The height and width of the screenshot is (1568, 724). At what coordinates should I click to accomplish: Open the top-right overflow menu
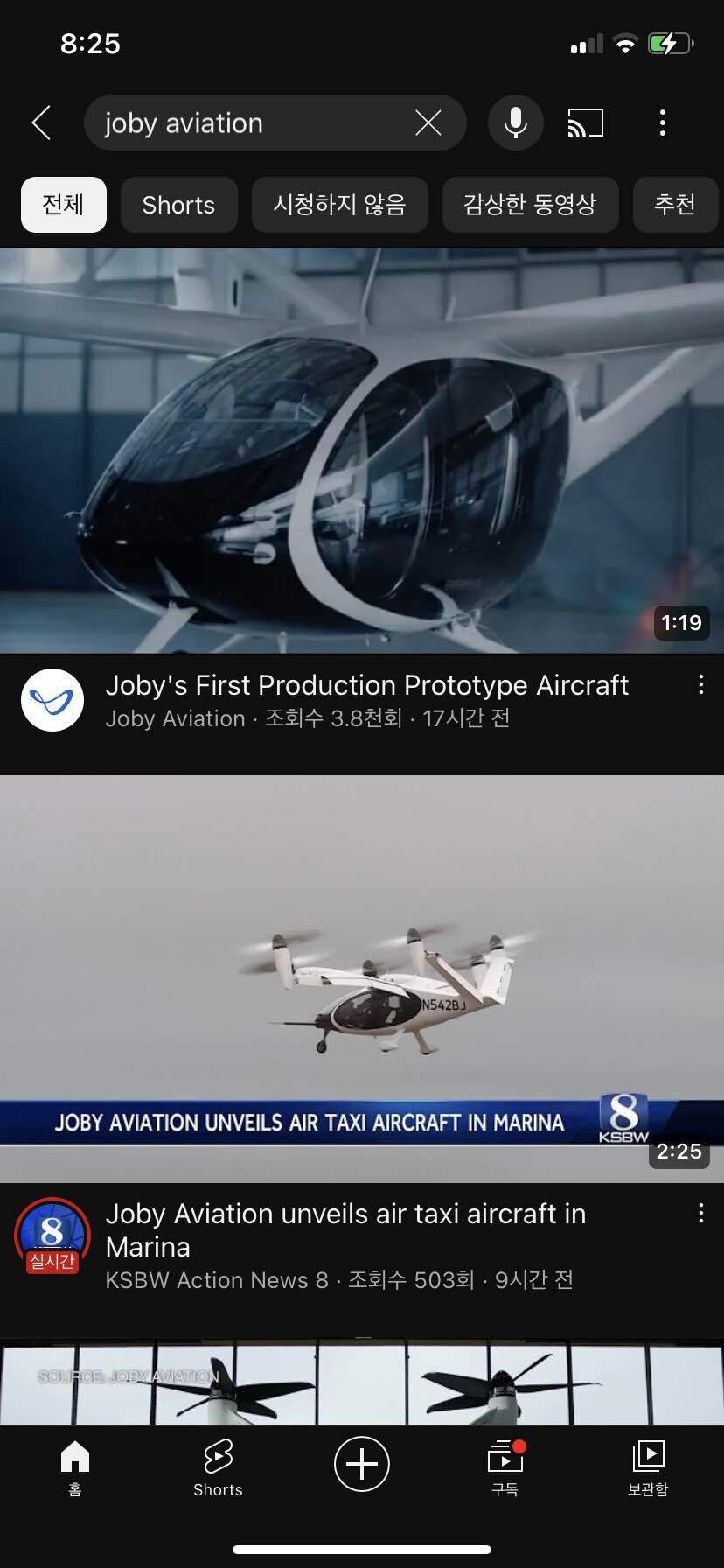[662, 122]
